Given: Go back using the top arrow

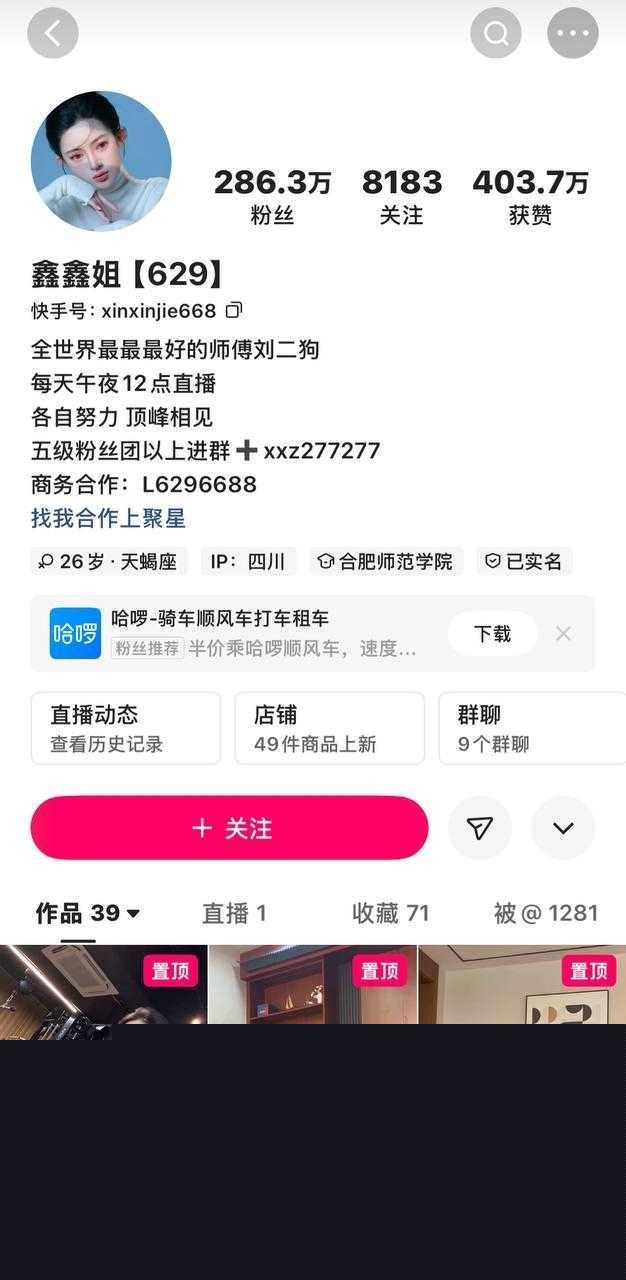Looking at the screenshot, I should click(52, 34).
